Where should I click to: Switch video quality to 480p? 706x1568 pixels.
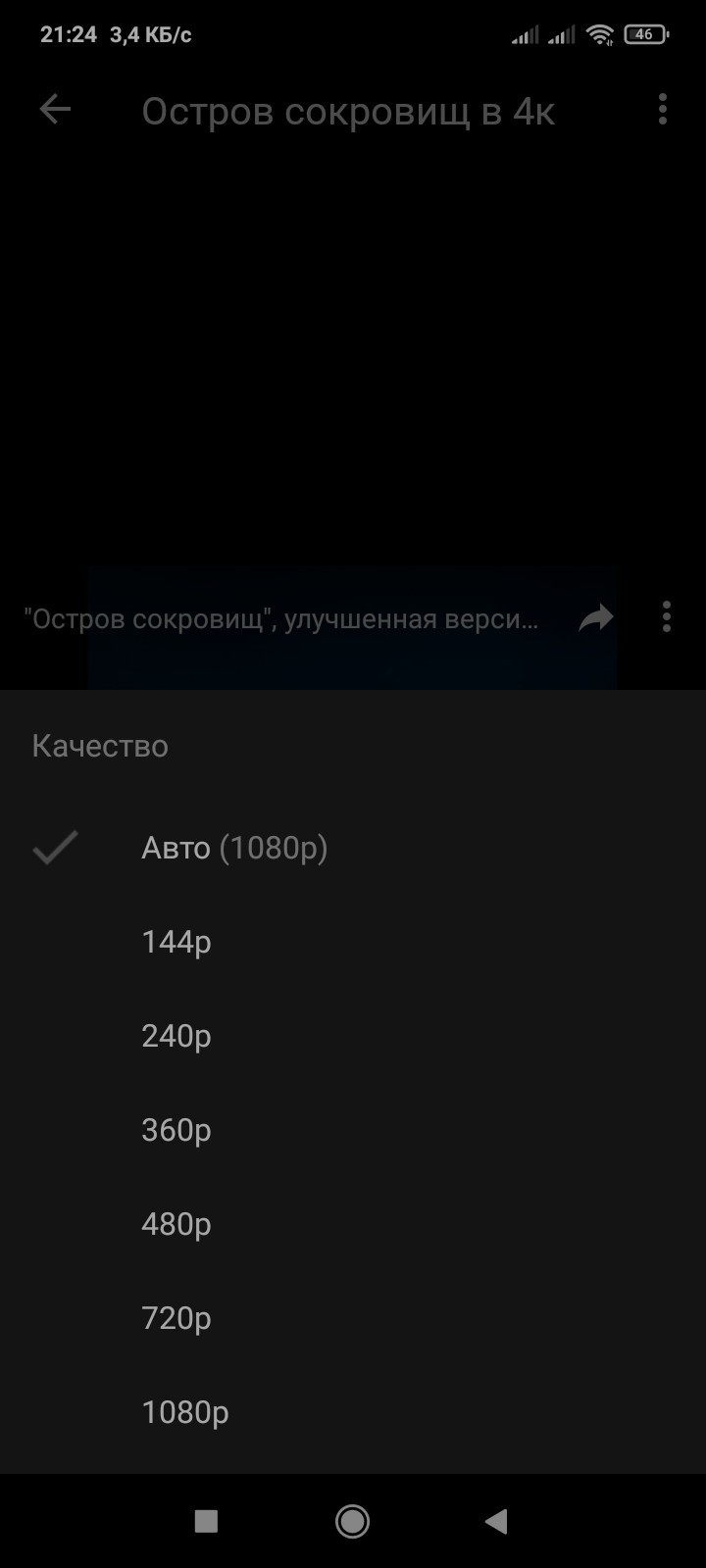[353, 1224]
